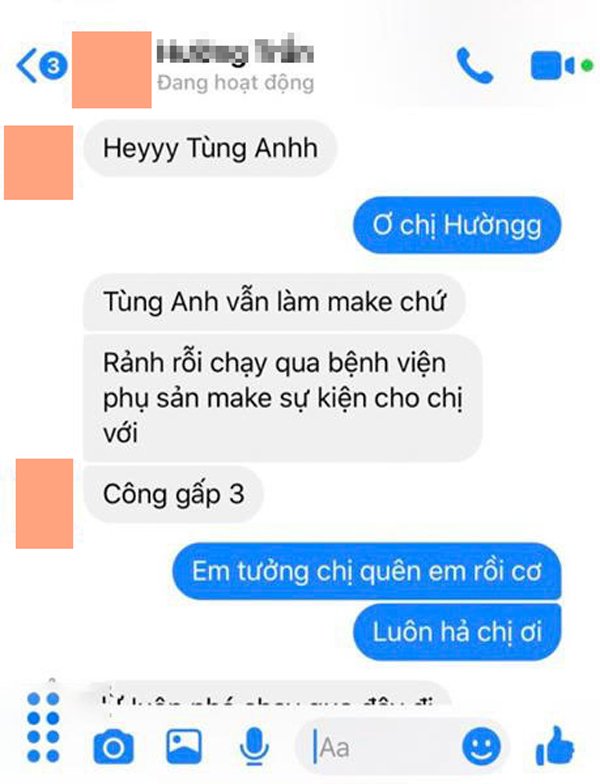Start a voice call
The width and height of the screenshot is (600, 784).
coord(474,65)
